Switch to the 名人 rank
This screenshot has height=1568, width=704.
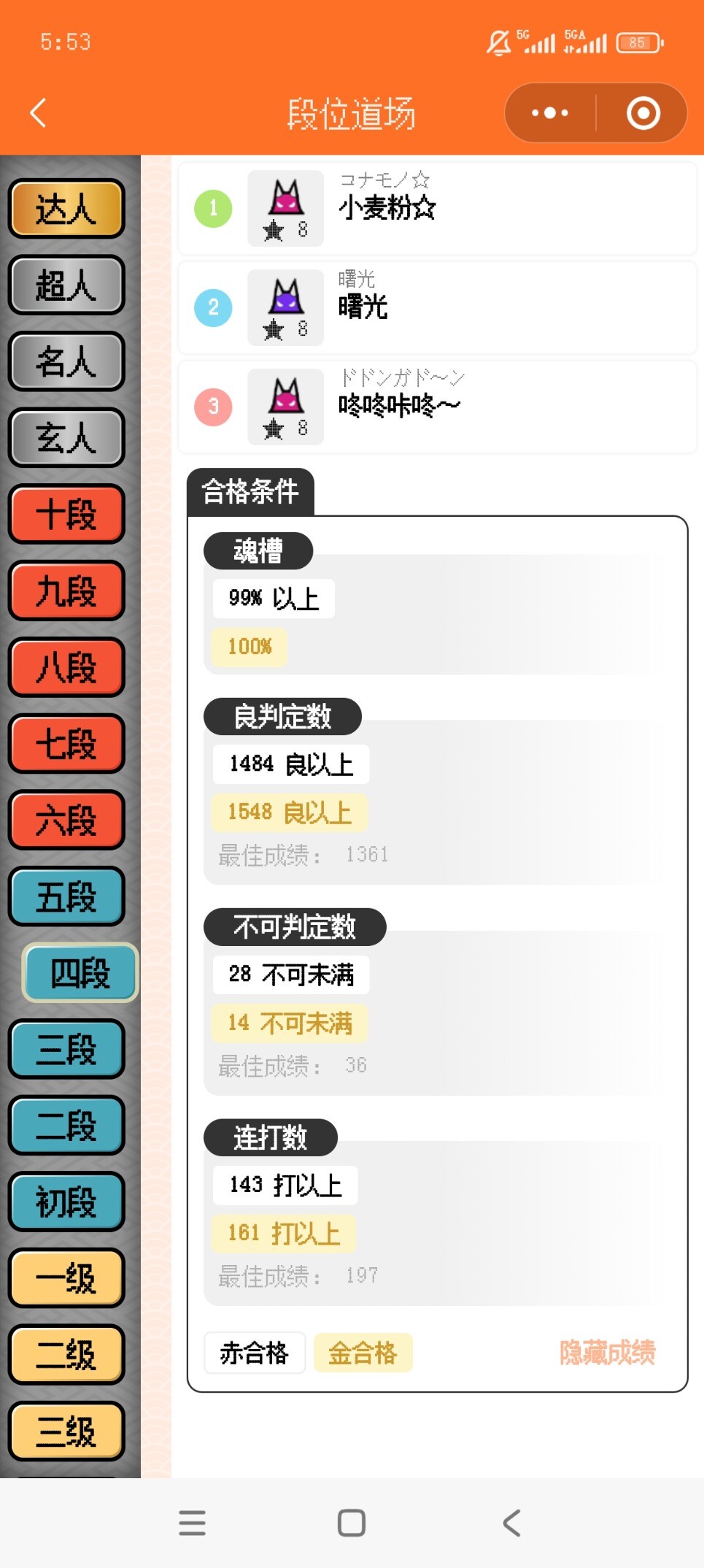[x=66, y=361]
